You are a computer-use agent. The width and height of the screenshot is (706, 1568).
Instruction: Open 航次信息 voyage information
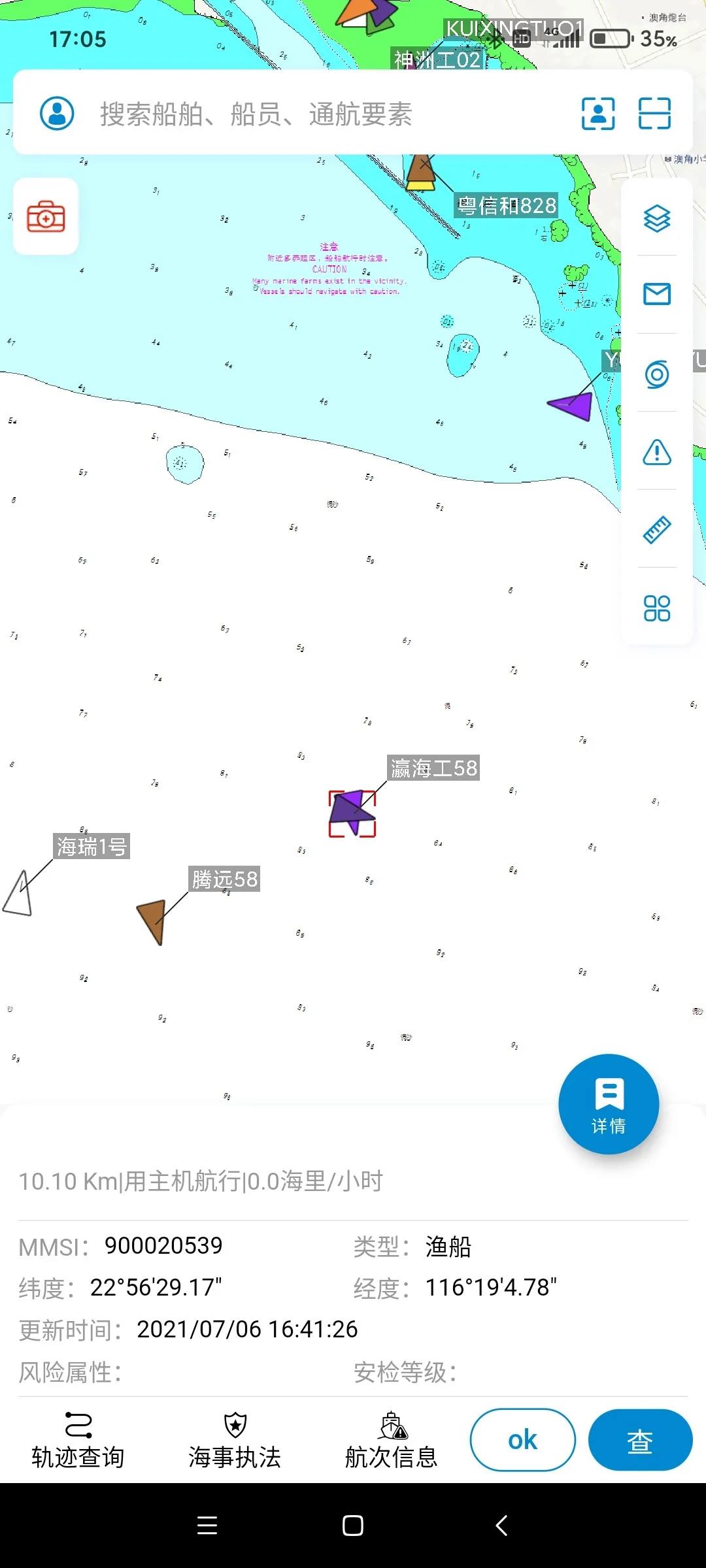(x=391, y=1441)
